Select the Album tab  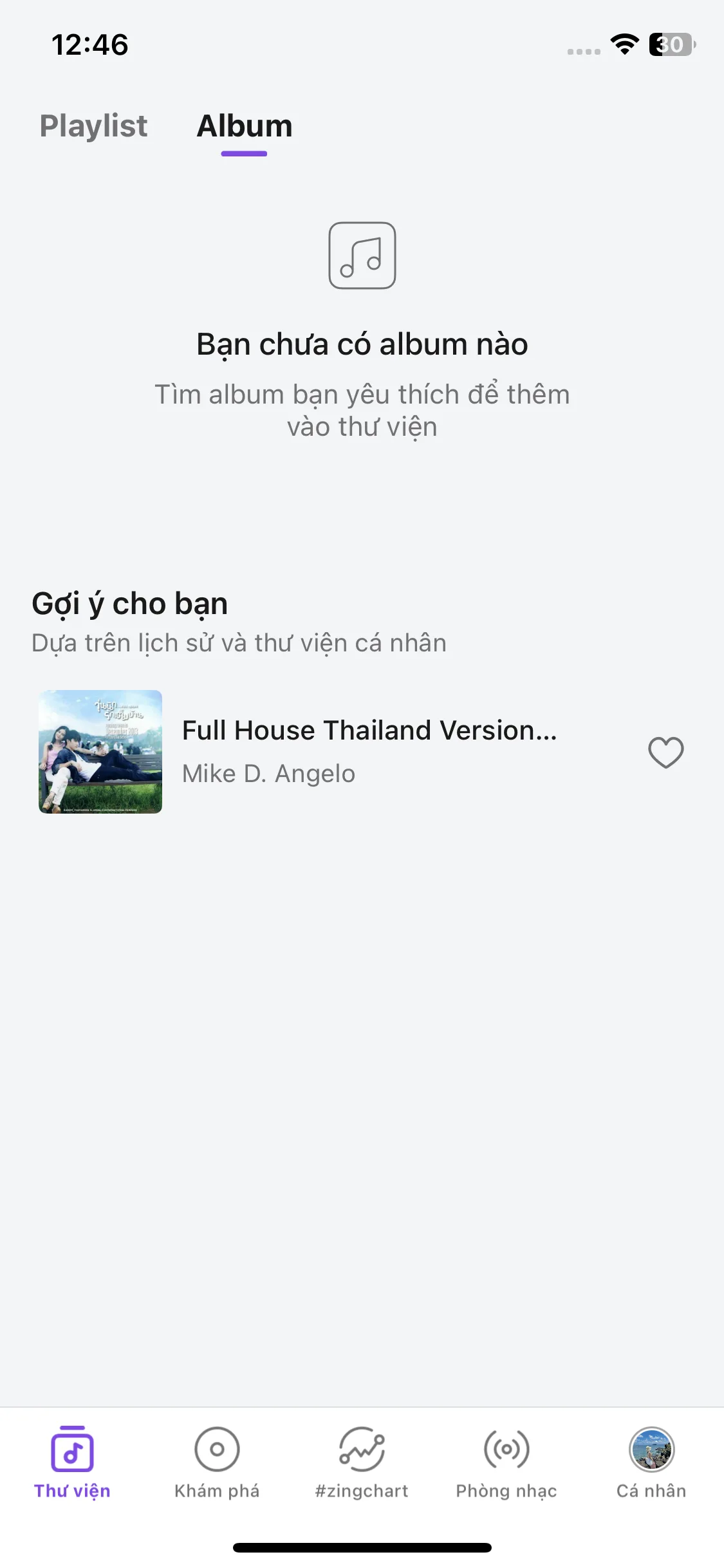244,126
